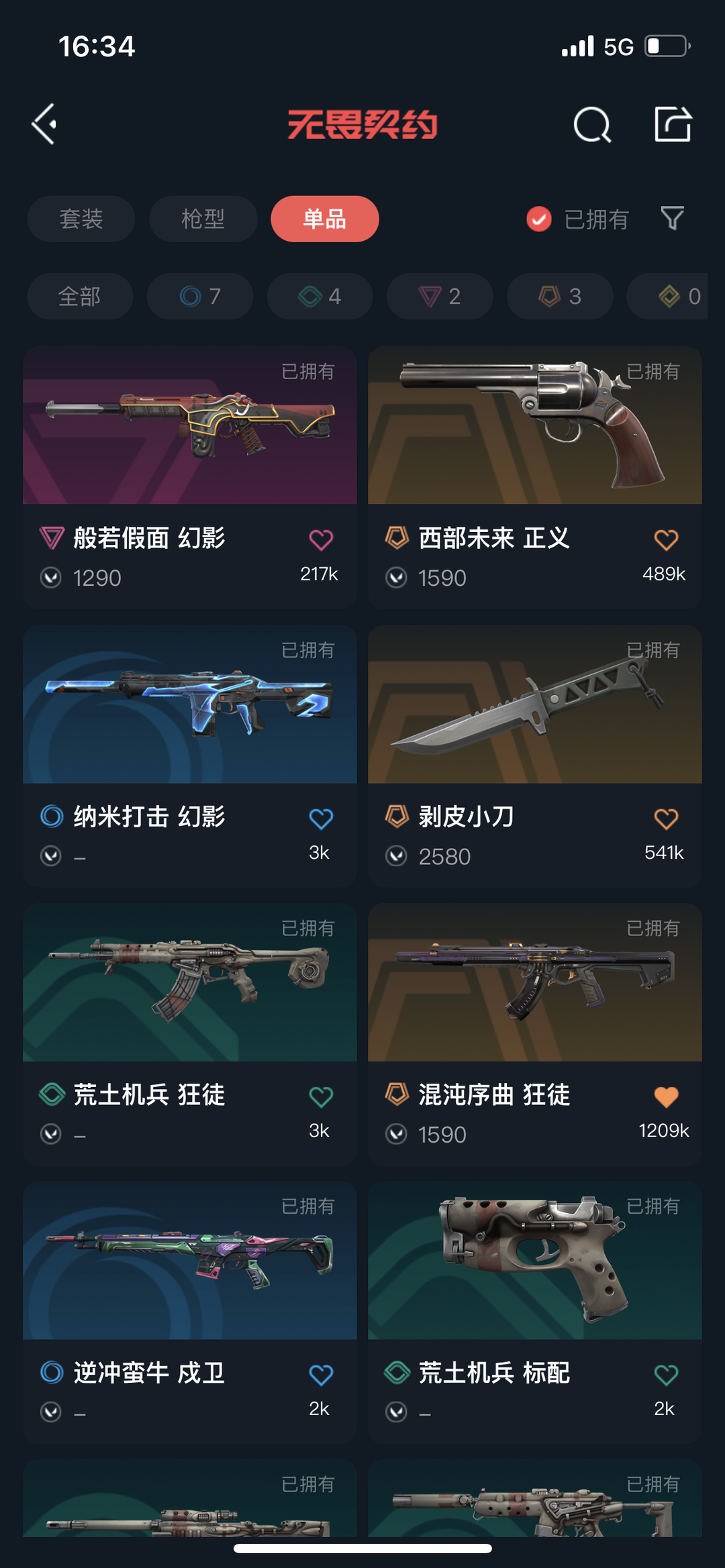Like the 西部未来 正义 skin

(x=666, y=539)
